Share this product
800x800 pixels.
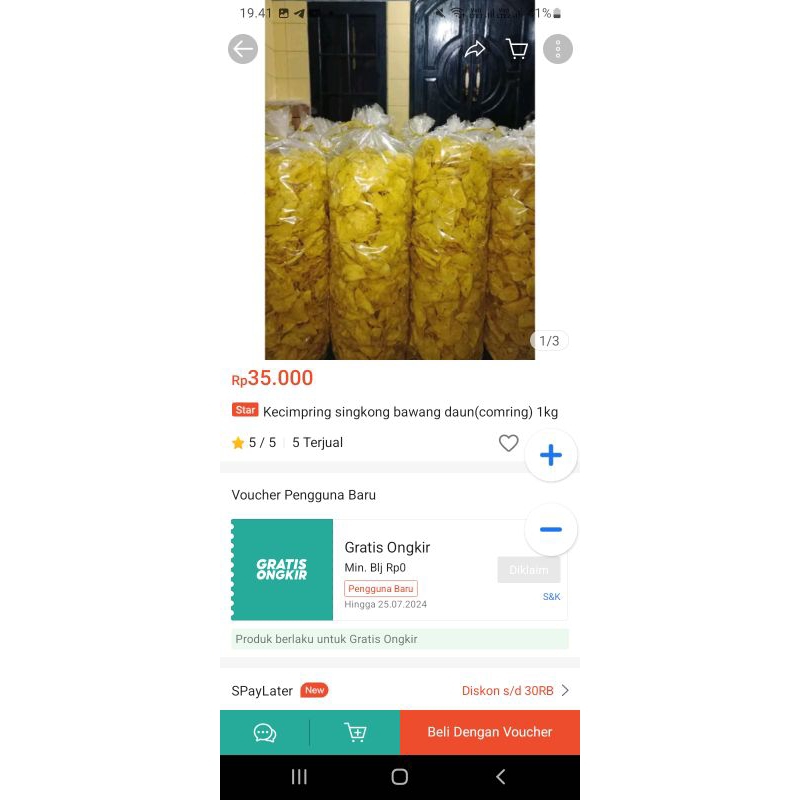pos(475,49)
